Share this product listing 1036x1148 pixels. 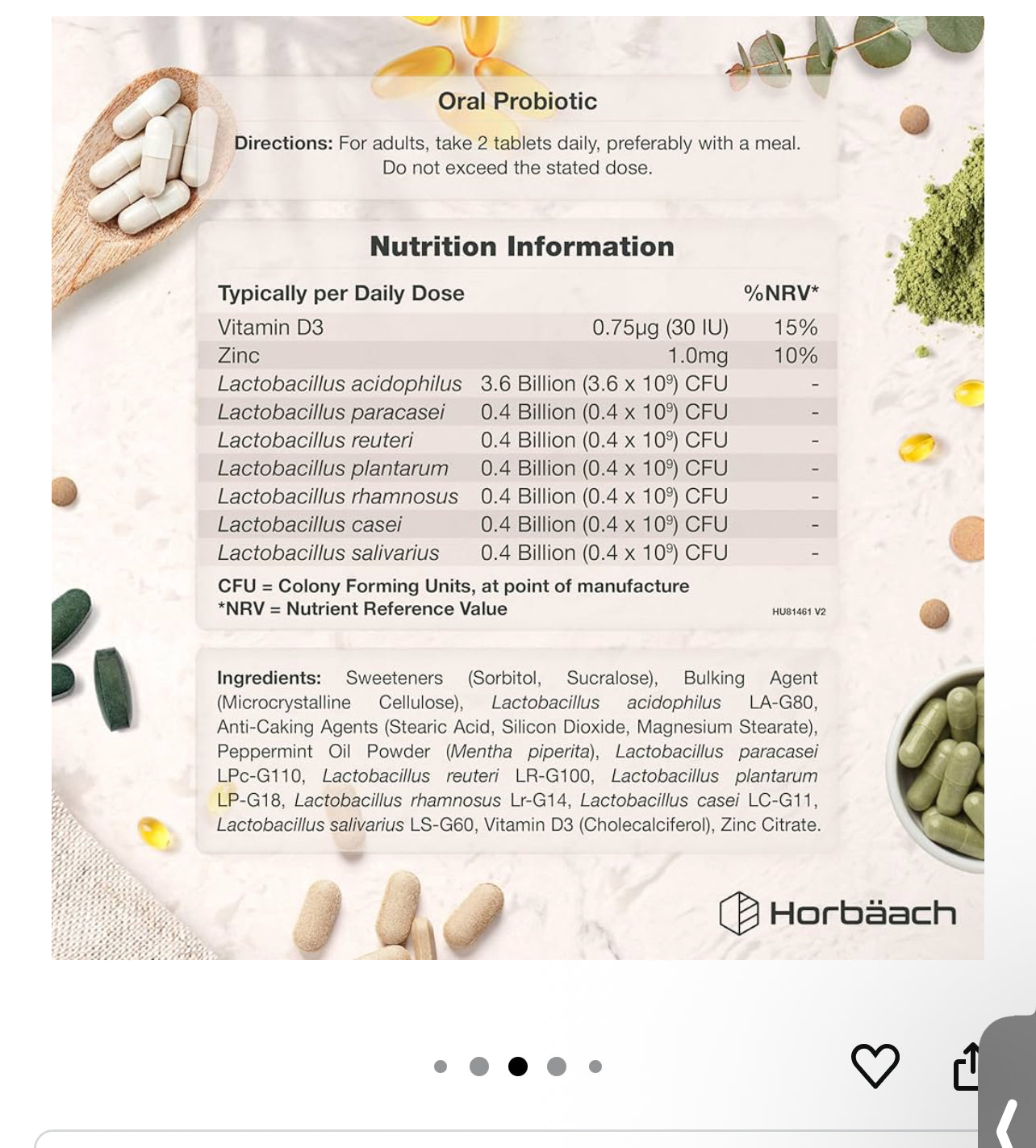coord(966,1066)
